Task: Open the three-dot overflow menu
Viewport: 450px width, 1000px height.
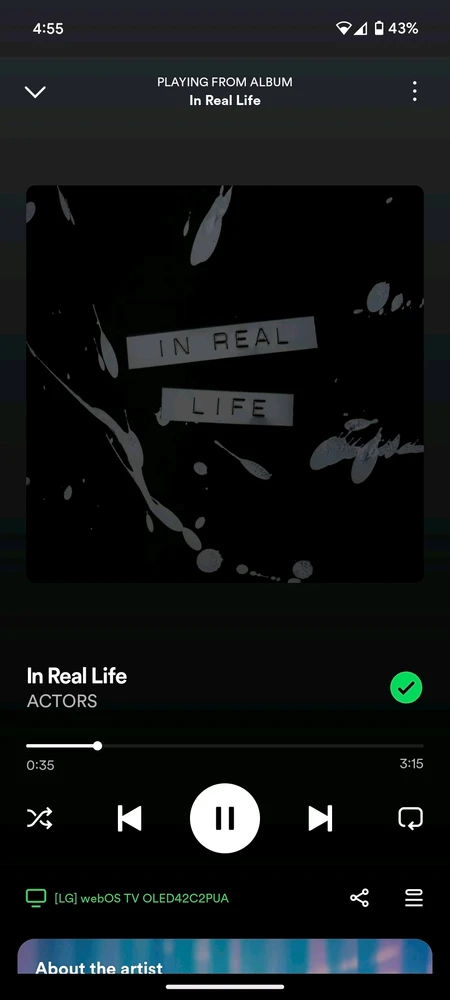Action: [x=414, y=91]
